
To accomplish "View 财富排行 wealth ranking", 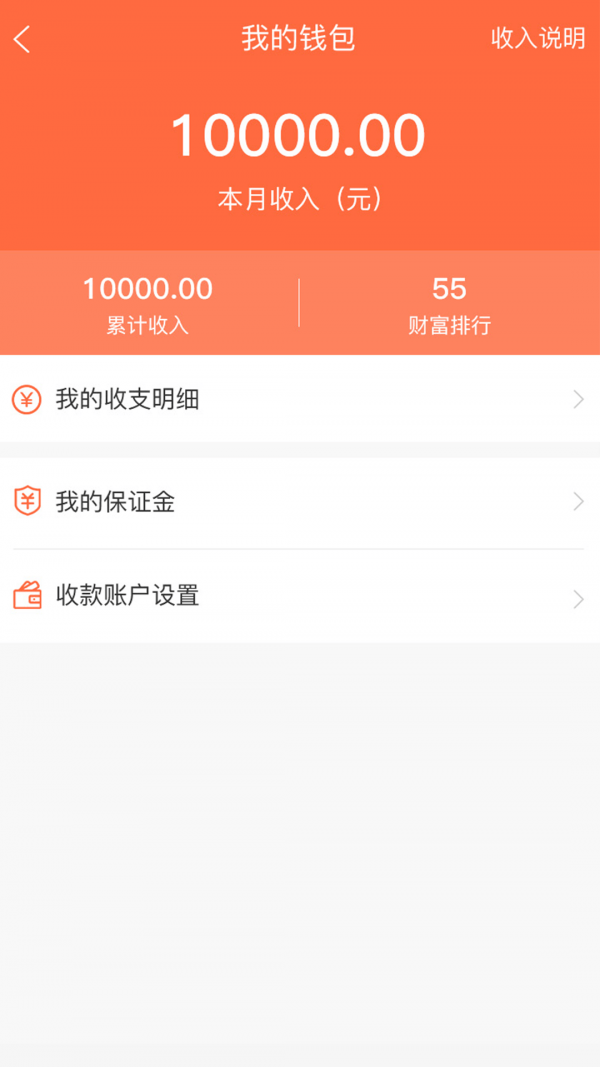I will pos(449,304).
